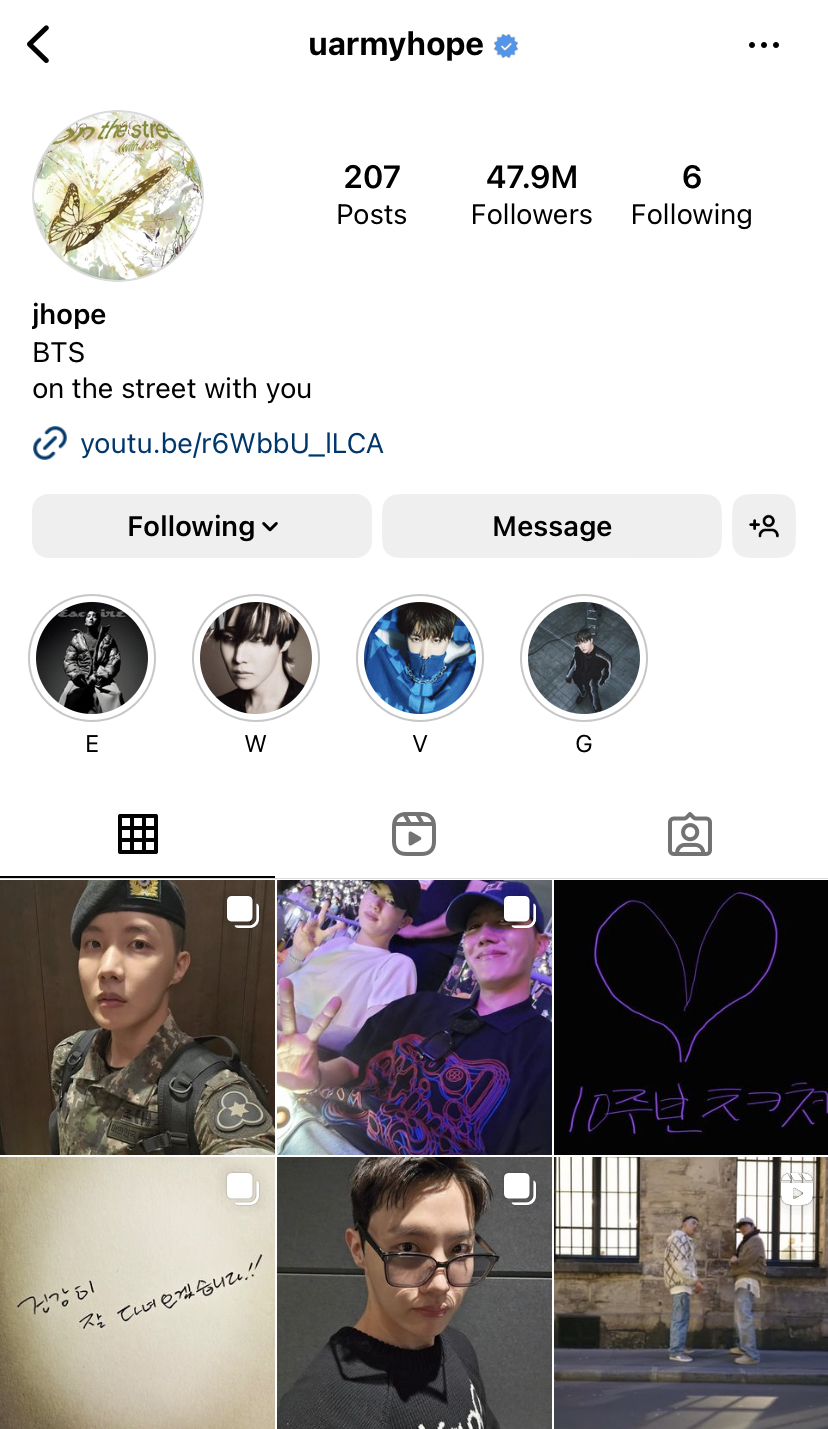Open the 'G' story highlight

pyautogui.click(x=583, y=658)
